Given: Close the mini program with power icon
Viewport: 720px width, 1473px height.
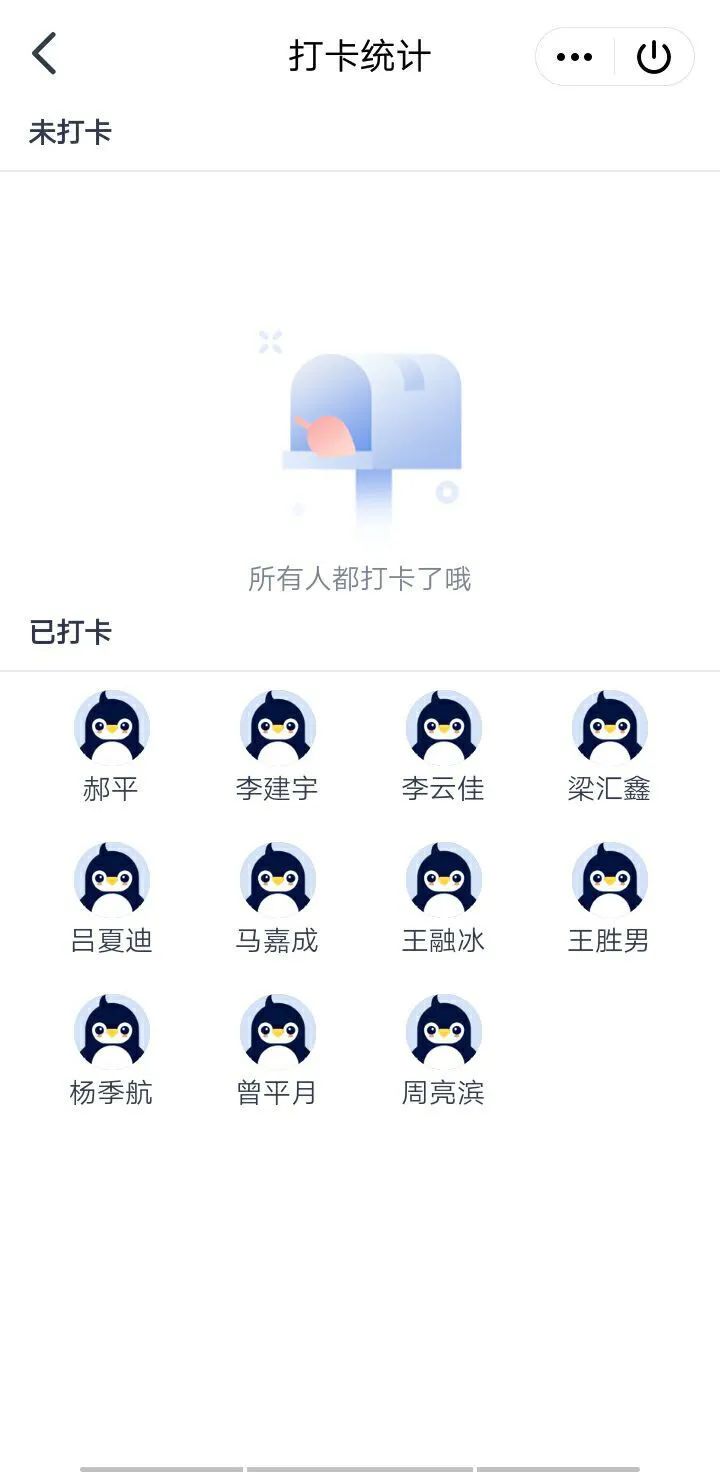Looking at the screenshot, I should tap(654, 57).
